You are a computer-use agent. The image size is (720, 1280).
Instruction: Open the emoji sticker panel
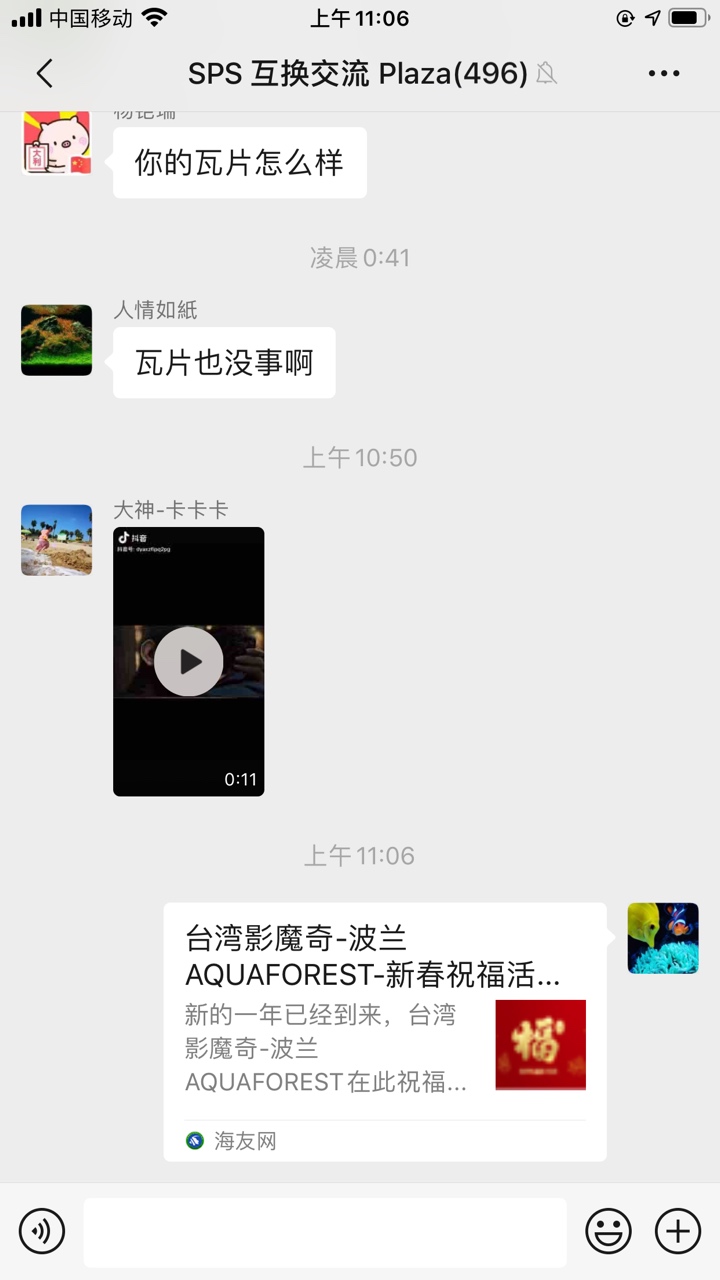tap(608, 1231)
